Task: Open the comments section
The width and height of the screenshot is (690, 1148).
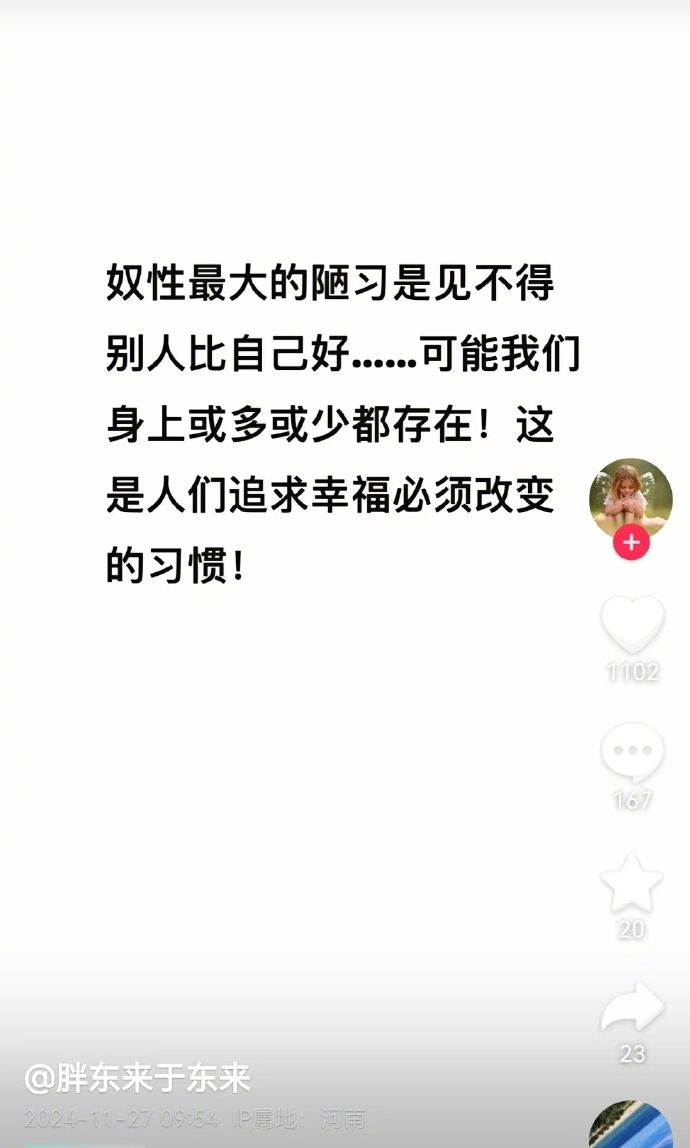Action: [632, 754]
